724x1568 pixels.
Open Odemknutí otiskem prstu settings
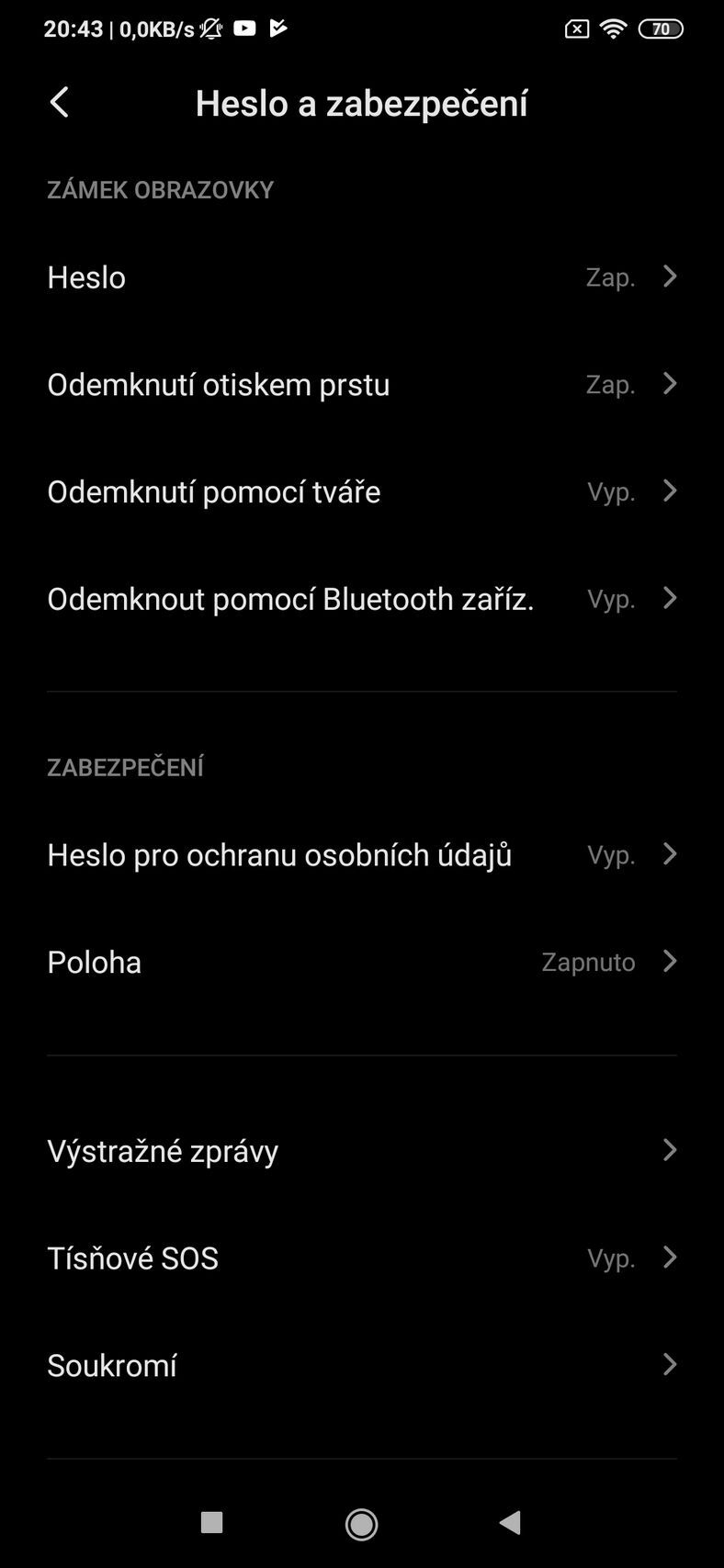[361, 384]
